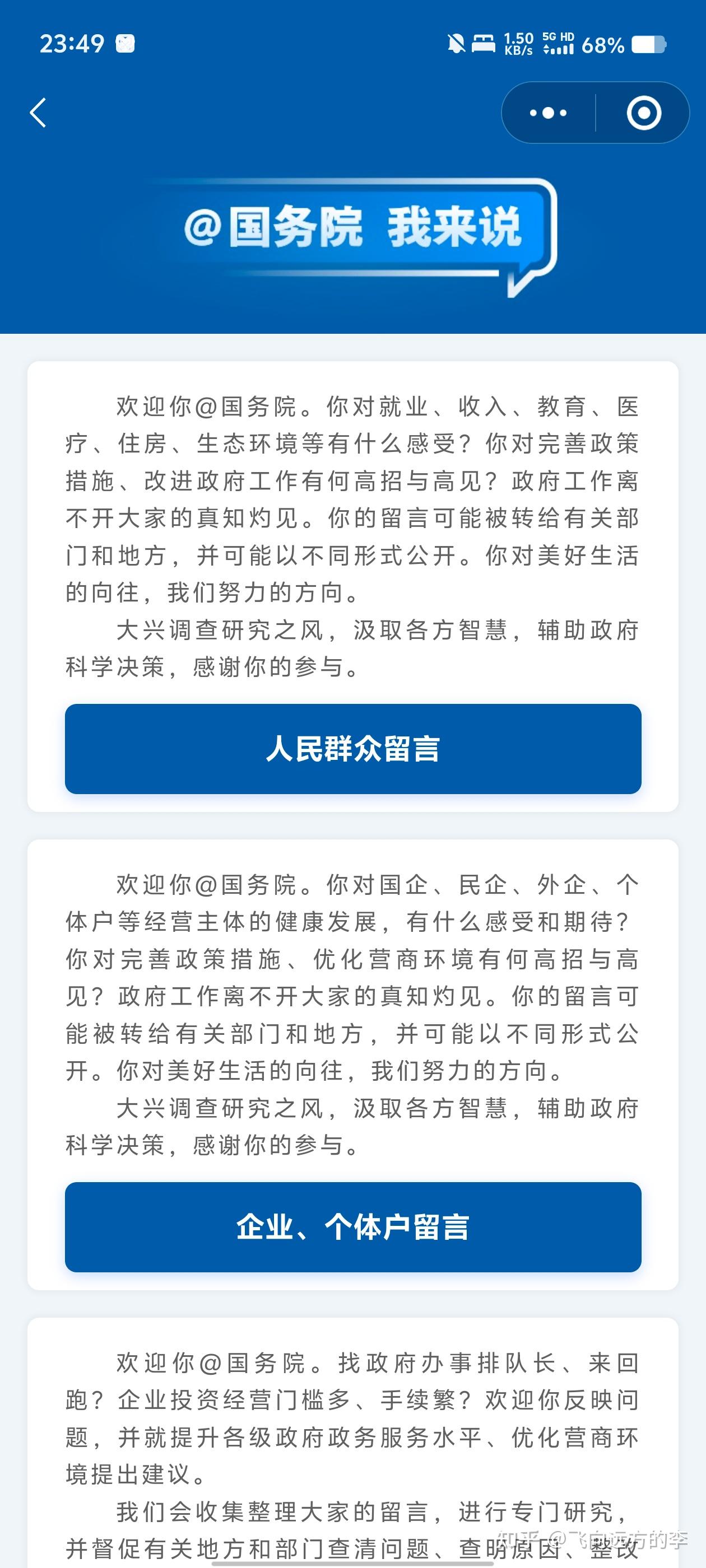706x1568 pixels.
Task: Open the 企业、个体户留言 button
Action: click(x=352, y=1227)
